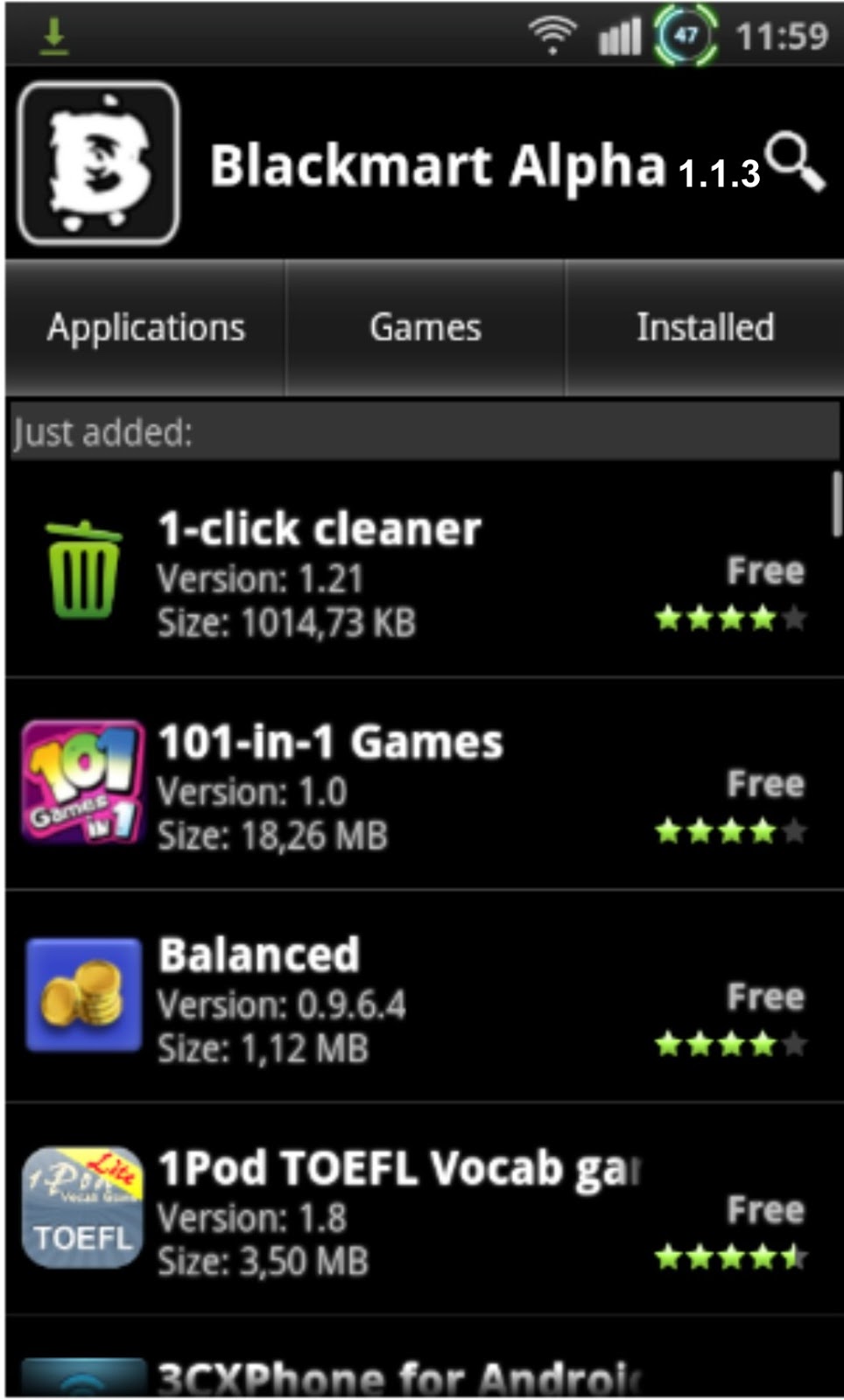Viewport: 844px width, 1400px height.
Task: Switch to the Games tab
Action: 425,328
